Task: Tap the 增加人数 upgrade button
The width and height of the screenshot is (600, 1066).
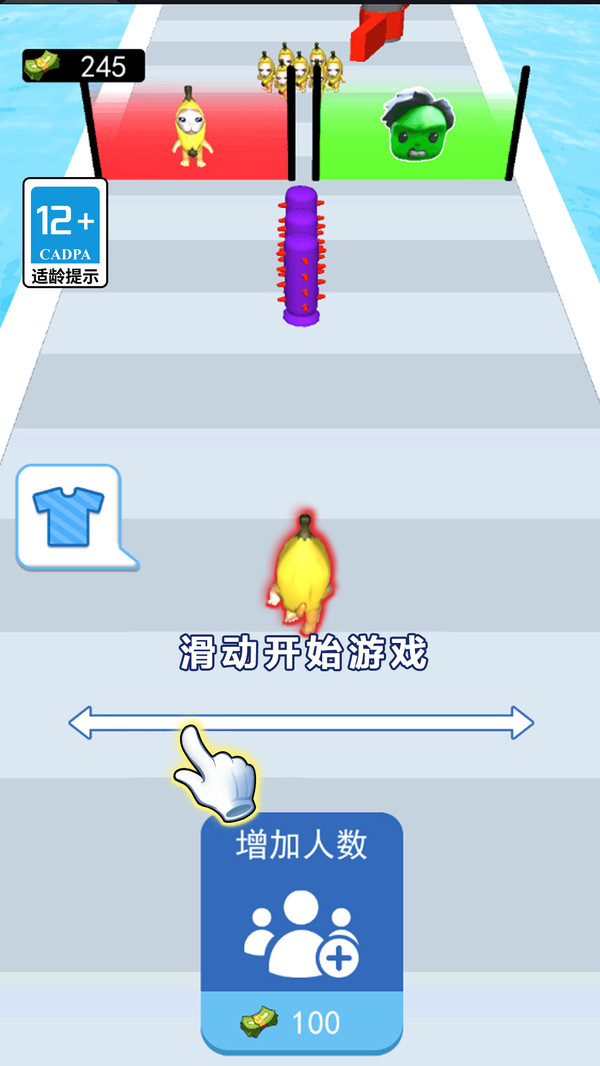Action: 301,930
